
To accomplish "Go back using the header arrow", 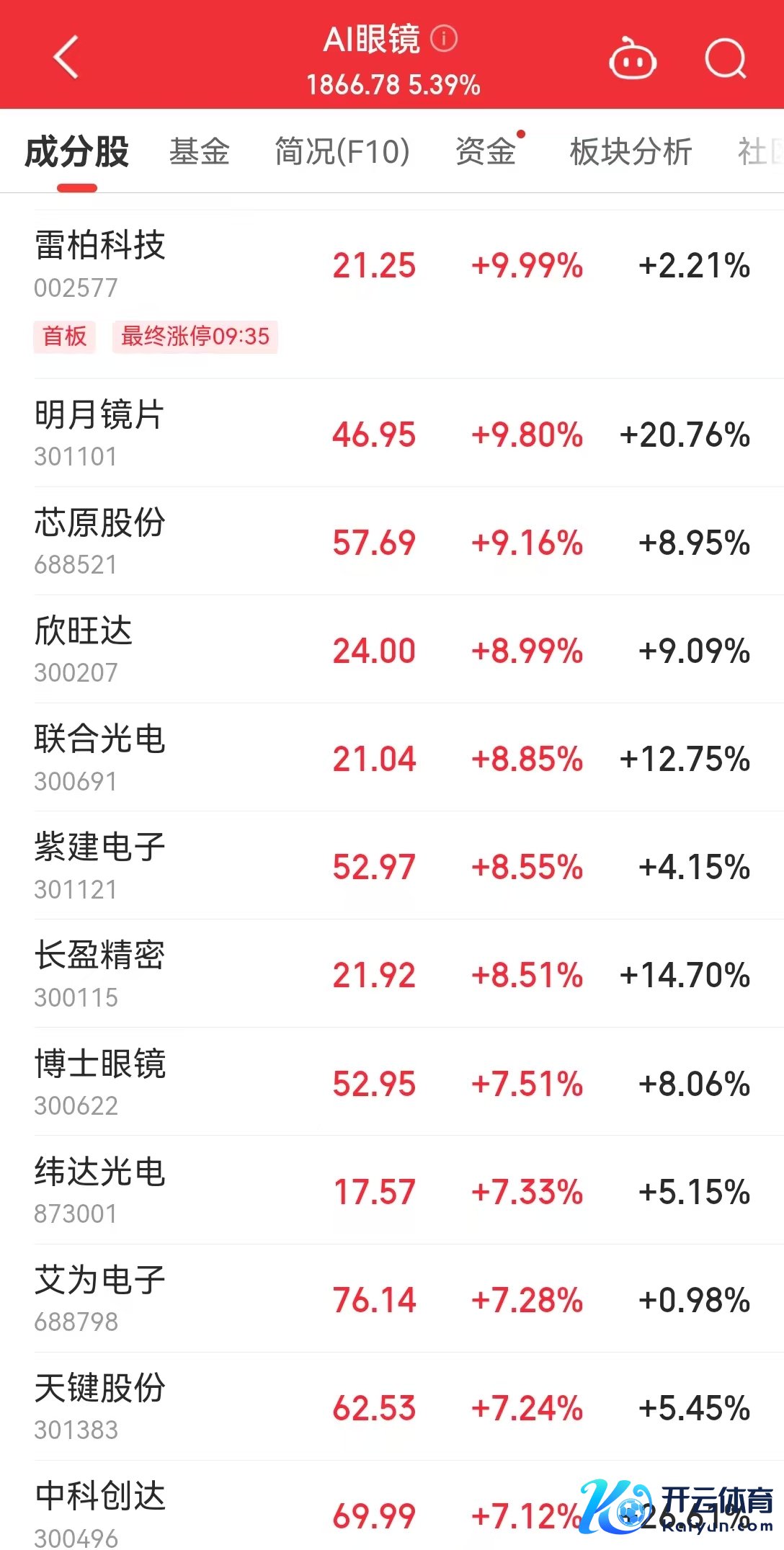I will (66, 58).
